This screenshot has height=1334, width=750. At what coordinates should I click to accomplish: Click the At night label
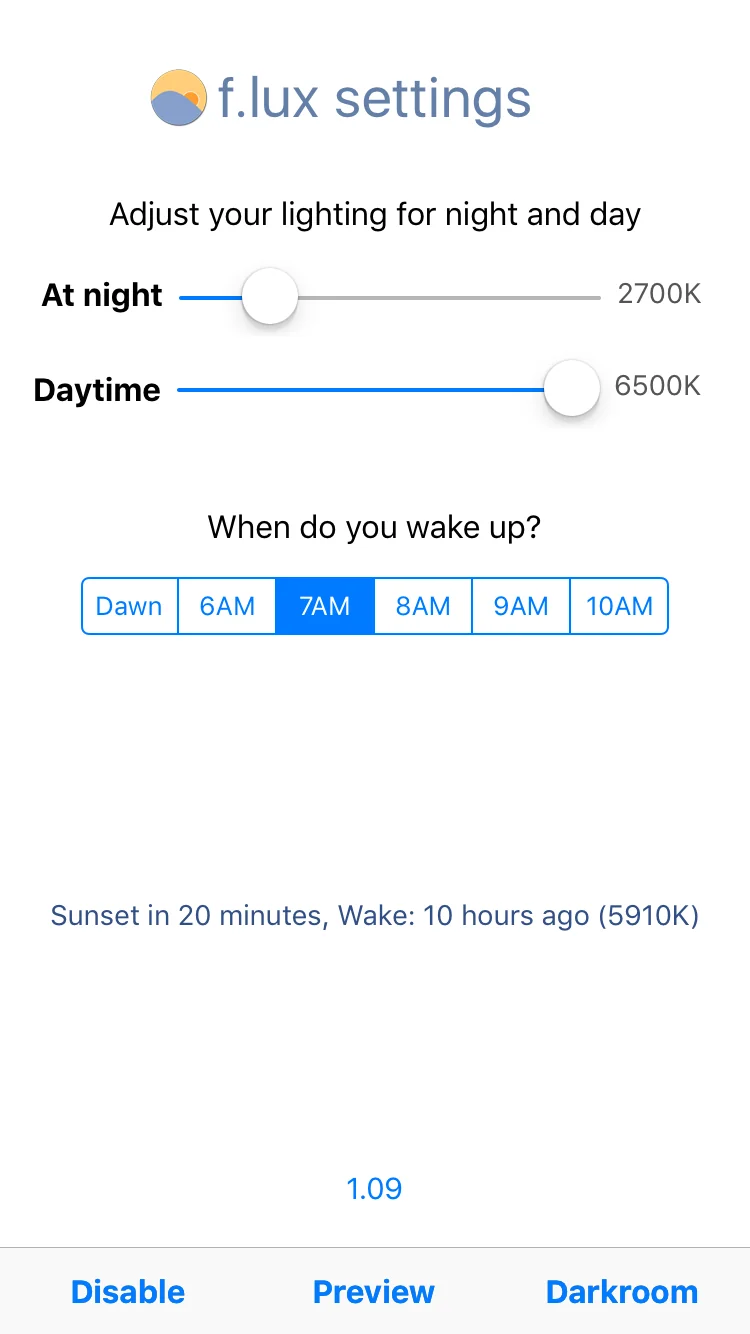coord(101,295)
